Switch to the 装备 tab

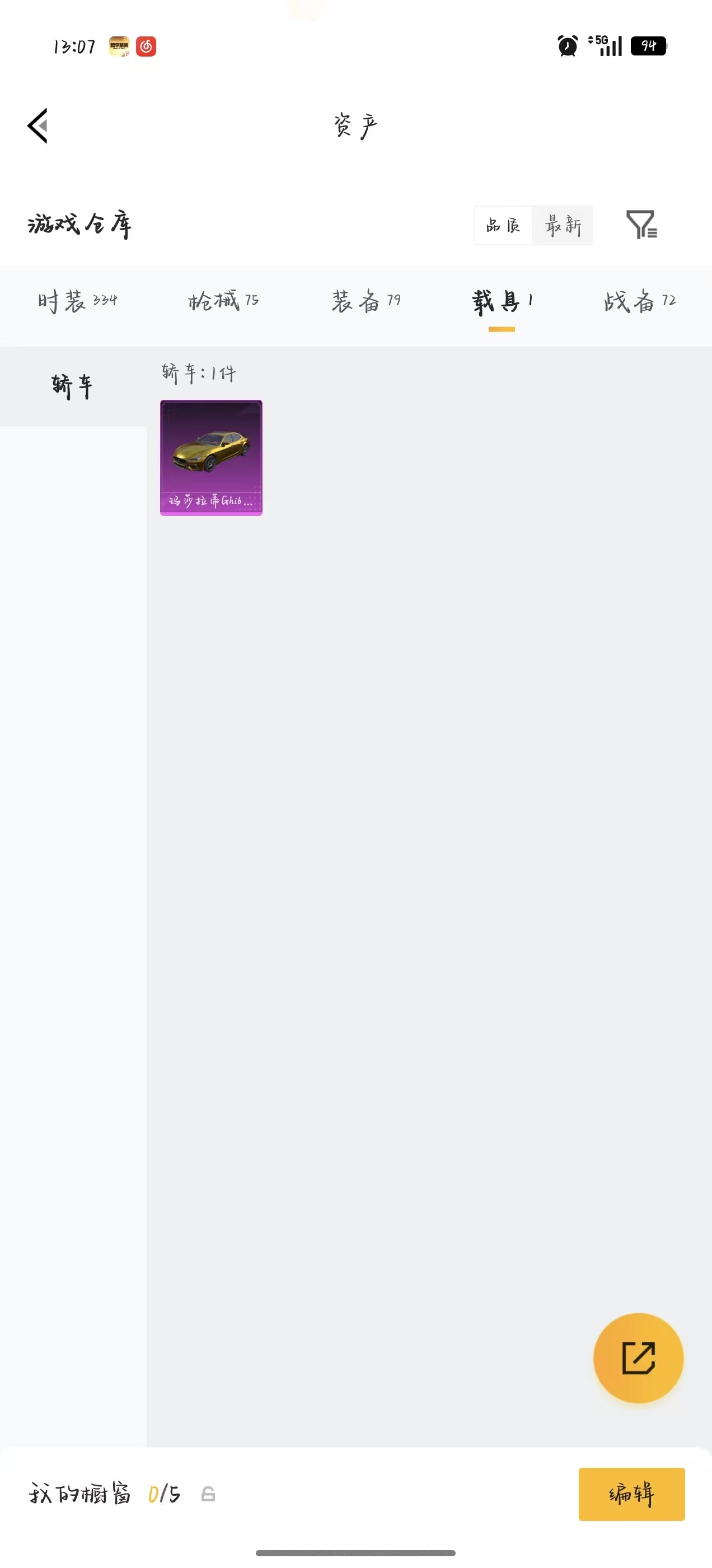366,301
